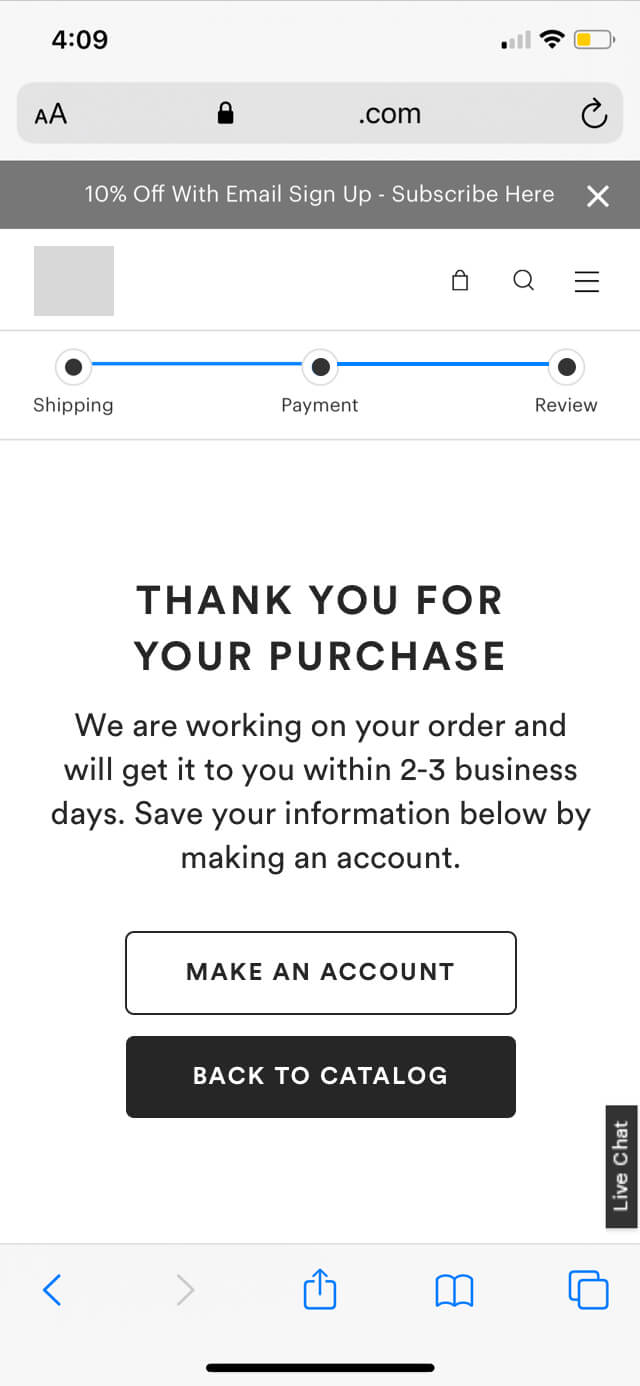The width and height of the screenshot is (640, 1386).
Task: Open the email sign up subscribe link
Action: tap(319, 194)
